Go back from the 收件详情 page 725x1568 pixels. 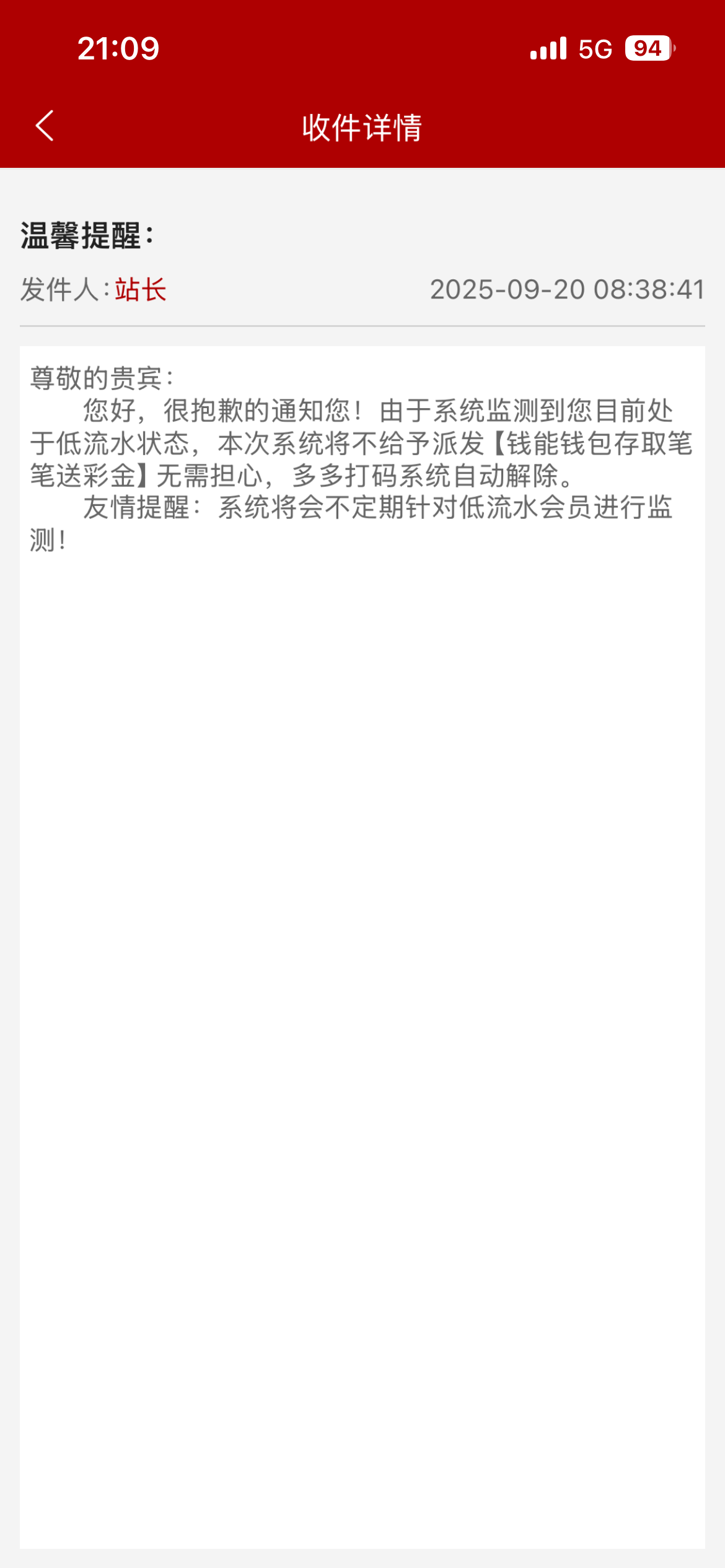[x=45, y=126]
